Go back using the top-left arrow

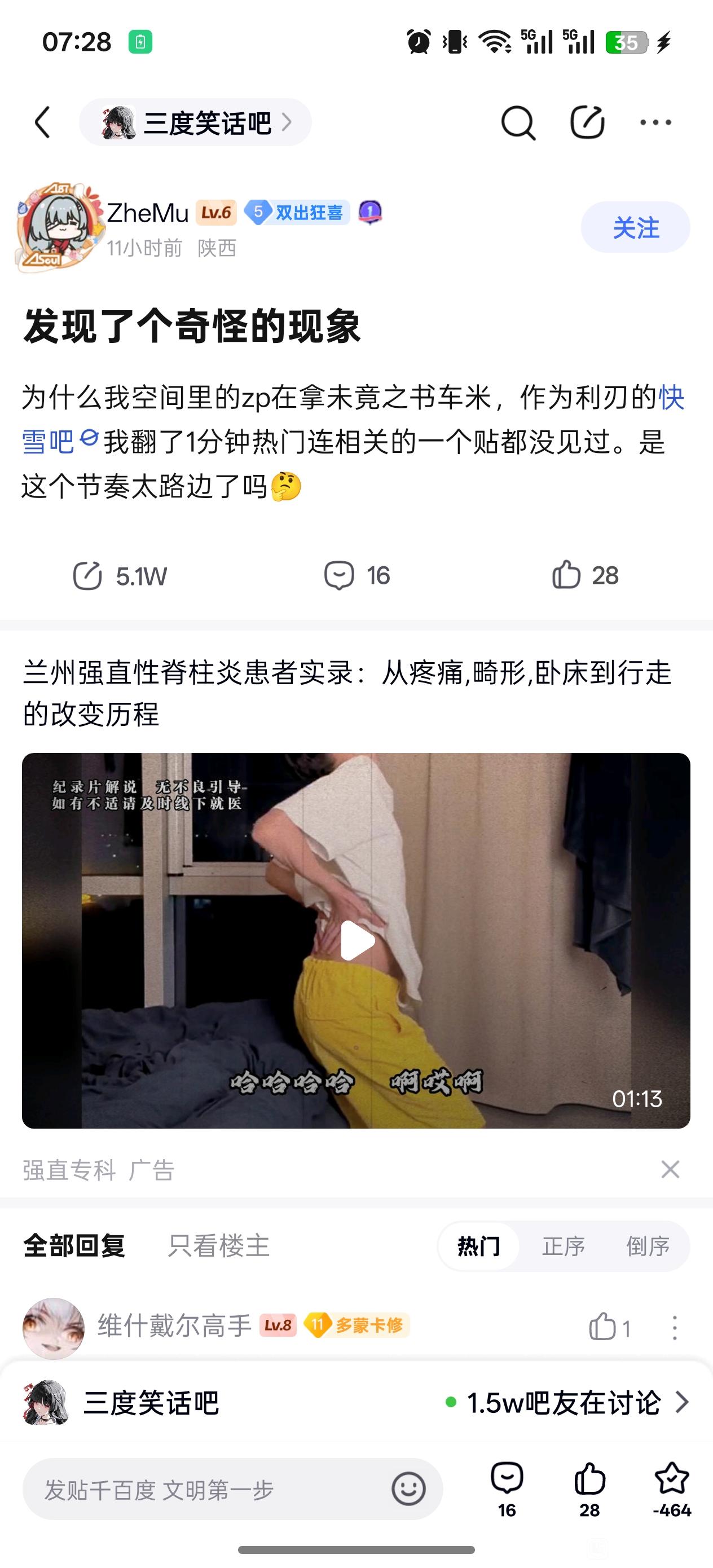[x=42, y=122]
